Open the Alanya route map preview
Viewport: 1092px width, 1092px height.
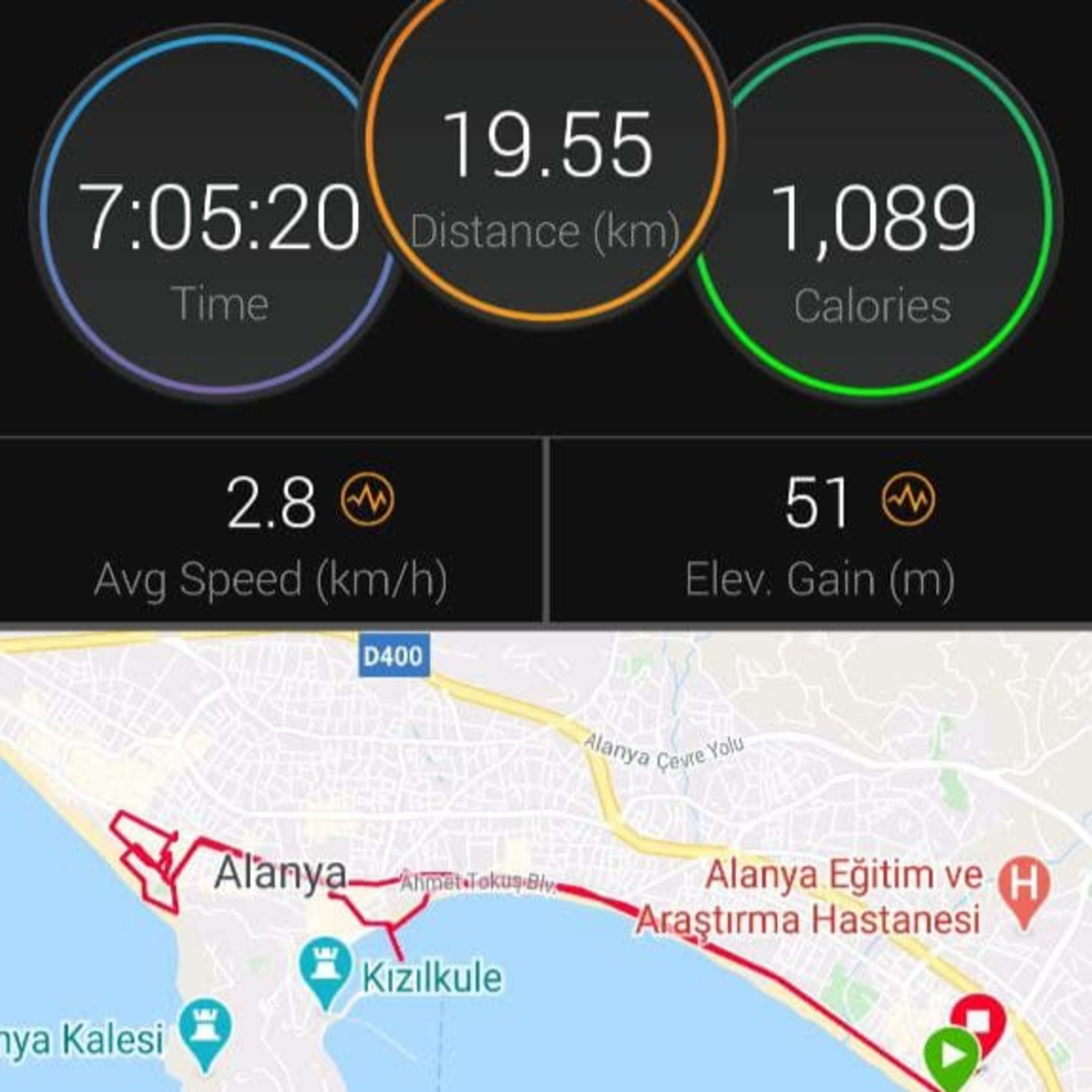pyautogui.click(x=546, y=859)
